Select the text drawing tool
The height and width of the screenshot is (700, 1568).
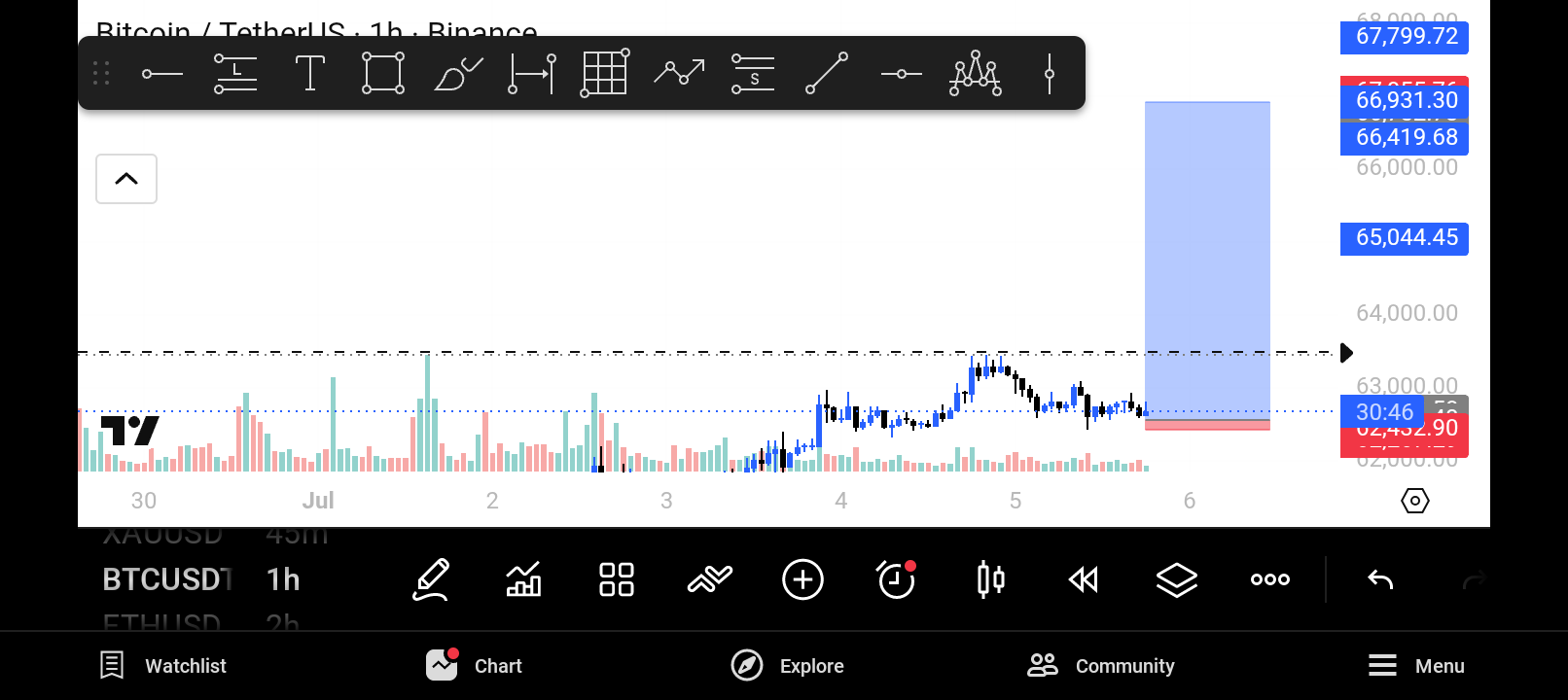click(x=309, y=73)
